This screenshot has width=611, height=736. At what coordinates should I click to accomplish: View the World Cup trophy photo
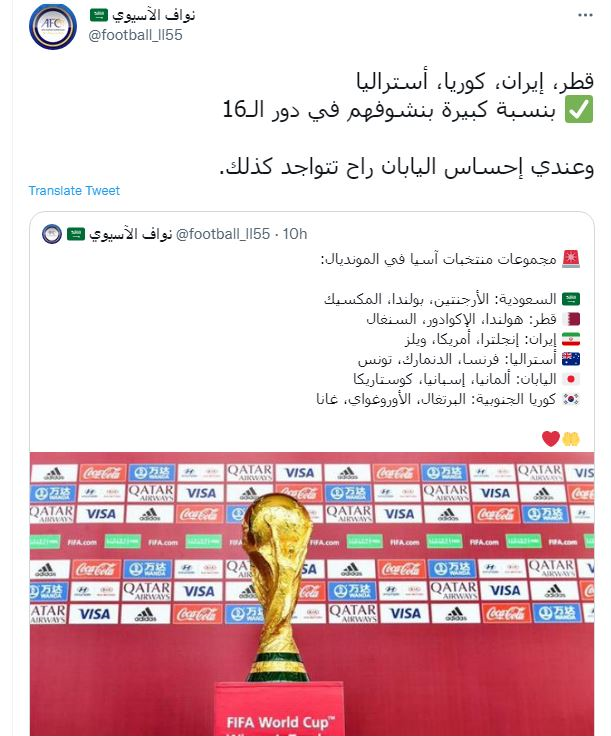[311, 590]
